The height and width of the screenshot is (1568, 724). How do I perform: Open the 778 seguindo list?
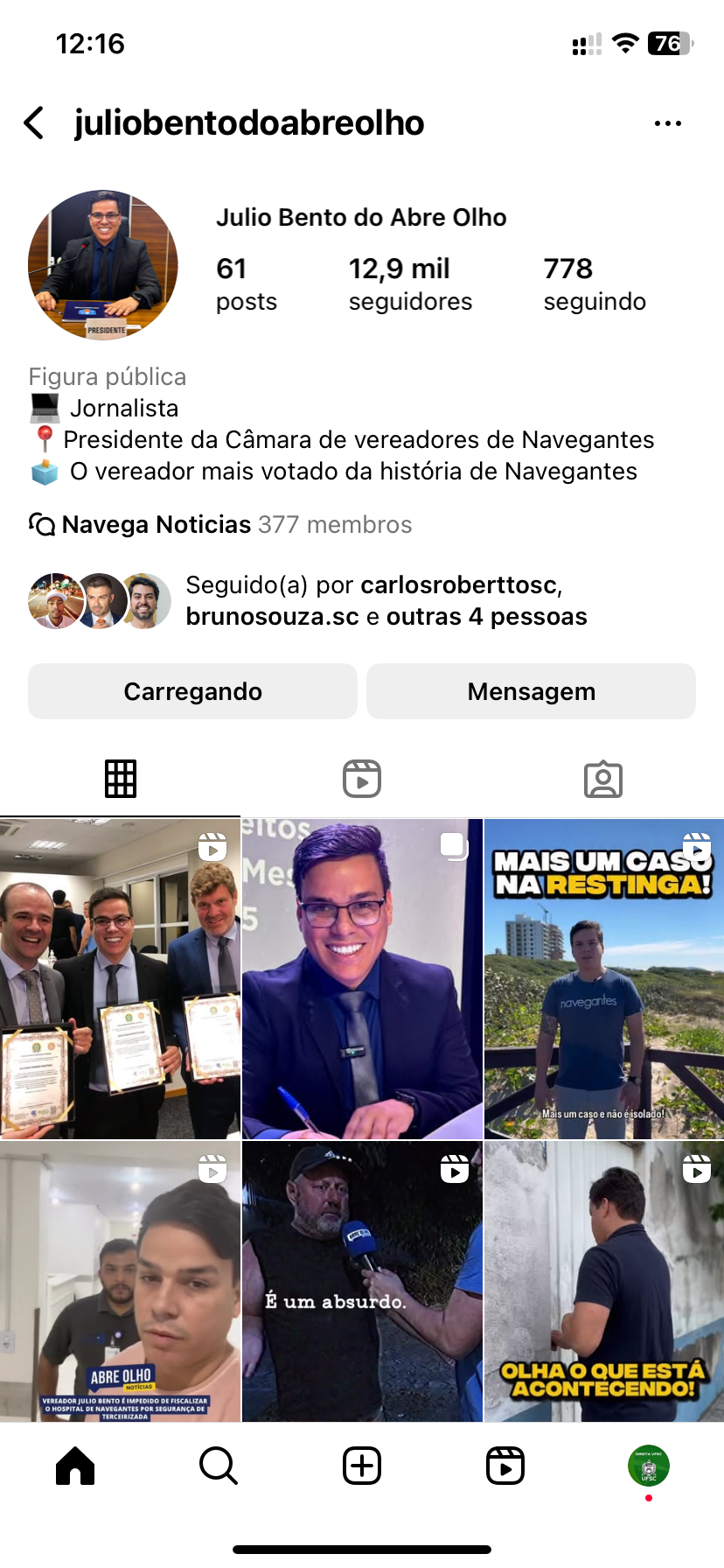pyautogui.click(x=595, y=284)
